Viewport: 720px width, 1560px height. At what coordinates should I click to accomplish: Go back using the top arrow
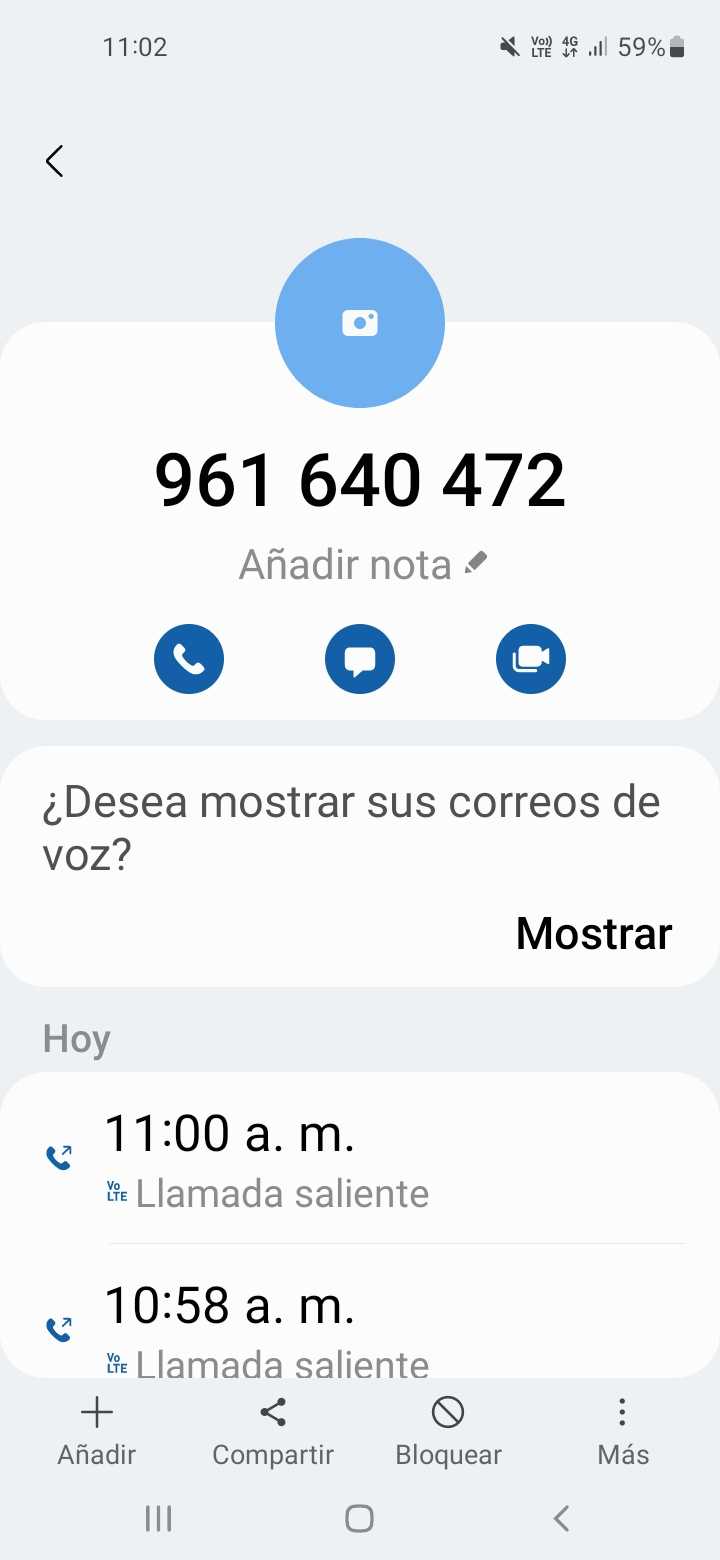[55, 161]
